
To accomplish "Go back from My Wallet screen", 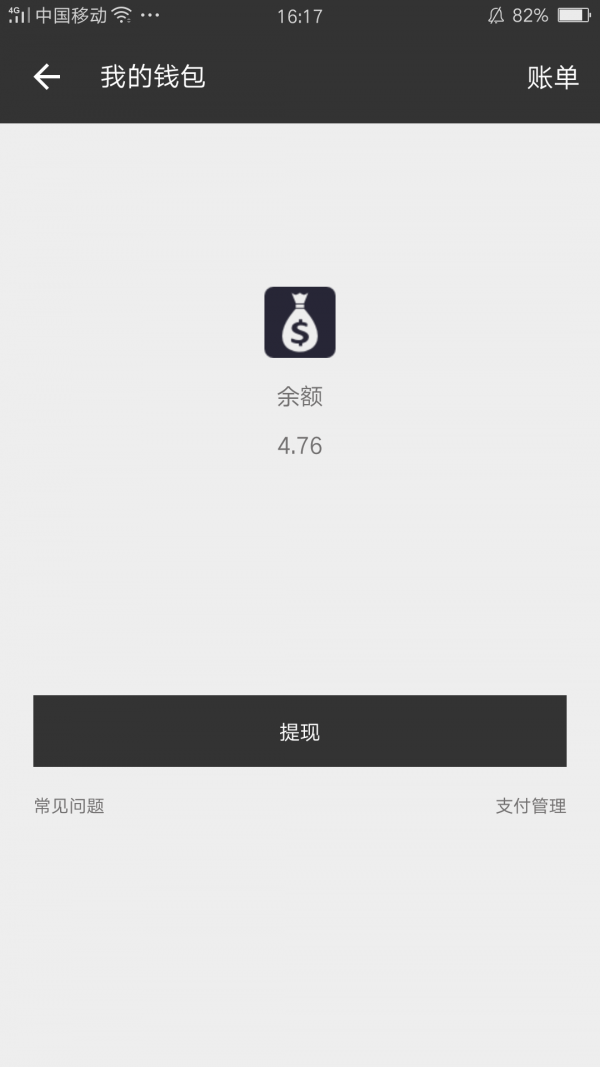I will [x=47, y=77].
